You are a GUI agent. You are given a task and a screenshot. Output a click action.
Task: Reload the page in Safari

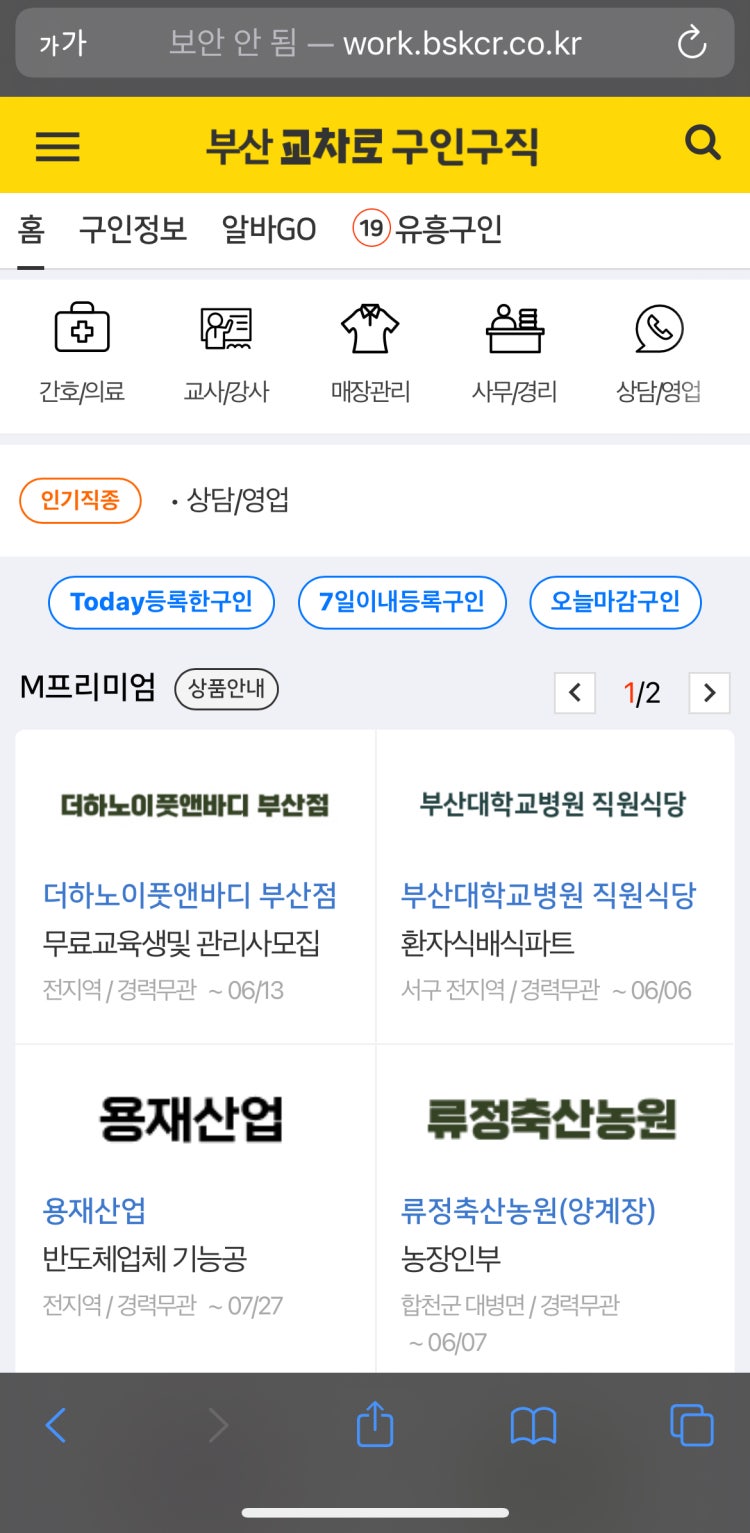click(x=691, y=43)
